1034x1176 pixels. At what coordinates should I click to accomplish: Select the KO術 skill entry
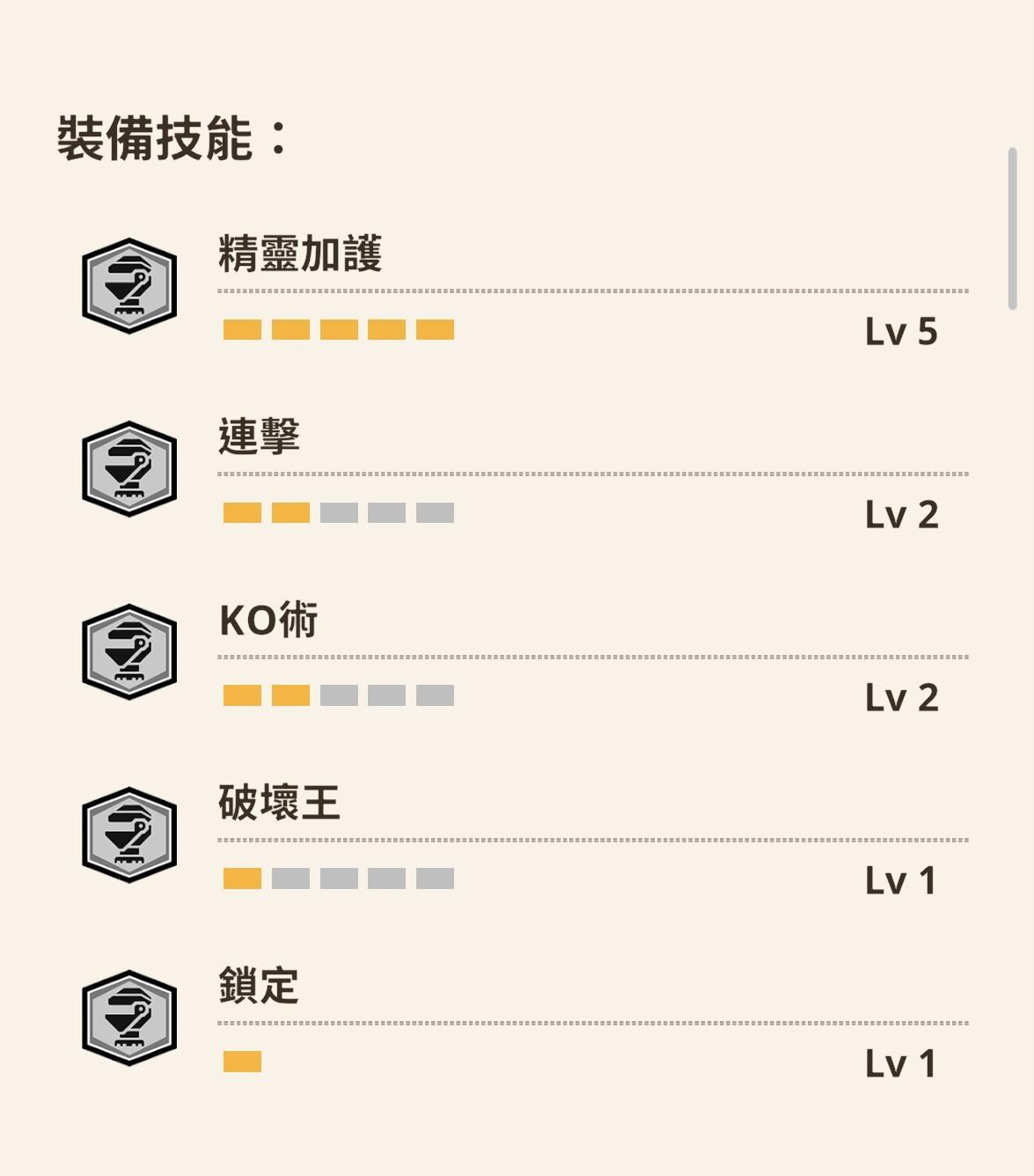tap(268, 621)
